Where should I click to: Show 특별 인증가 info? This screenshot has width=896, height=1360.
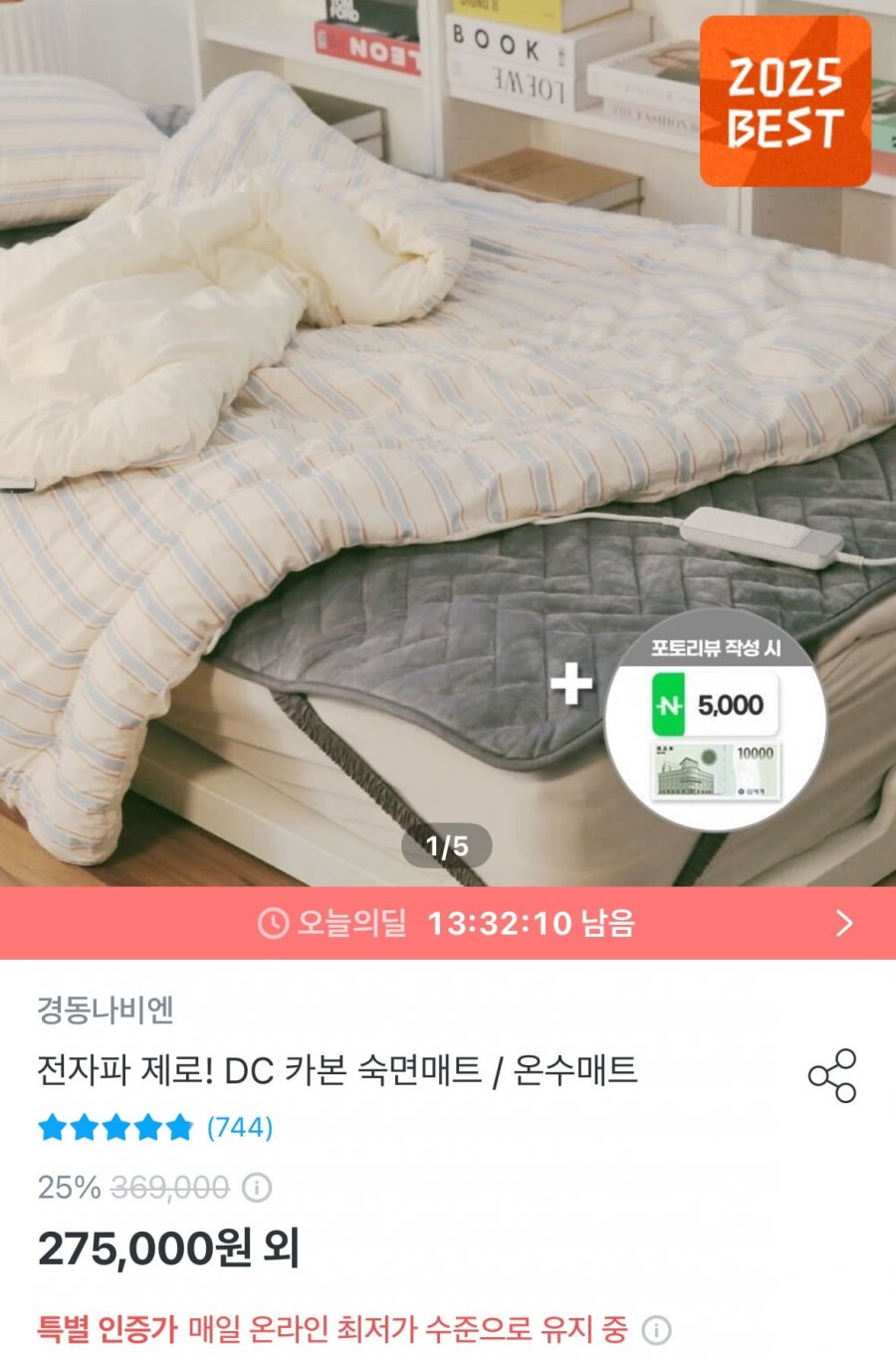(x=656, y=1330)
